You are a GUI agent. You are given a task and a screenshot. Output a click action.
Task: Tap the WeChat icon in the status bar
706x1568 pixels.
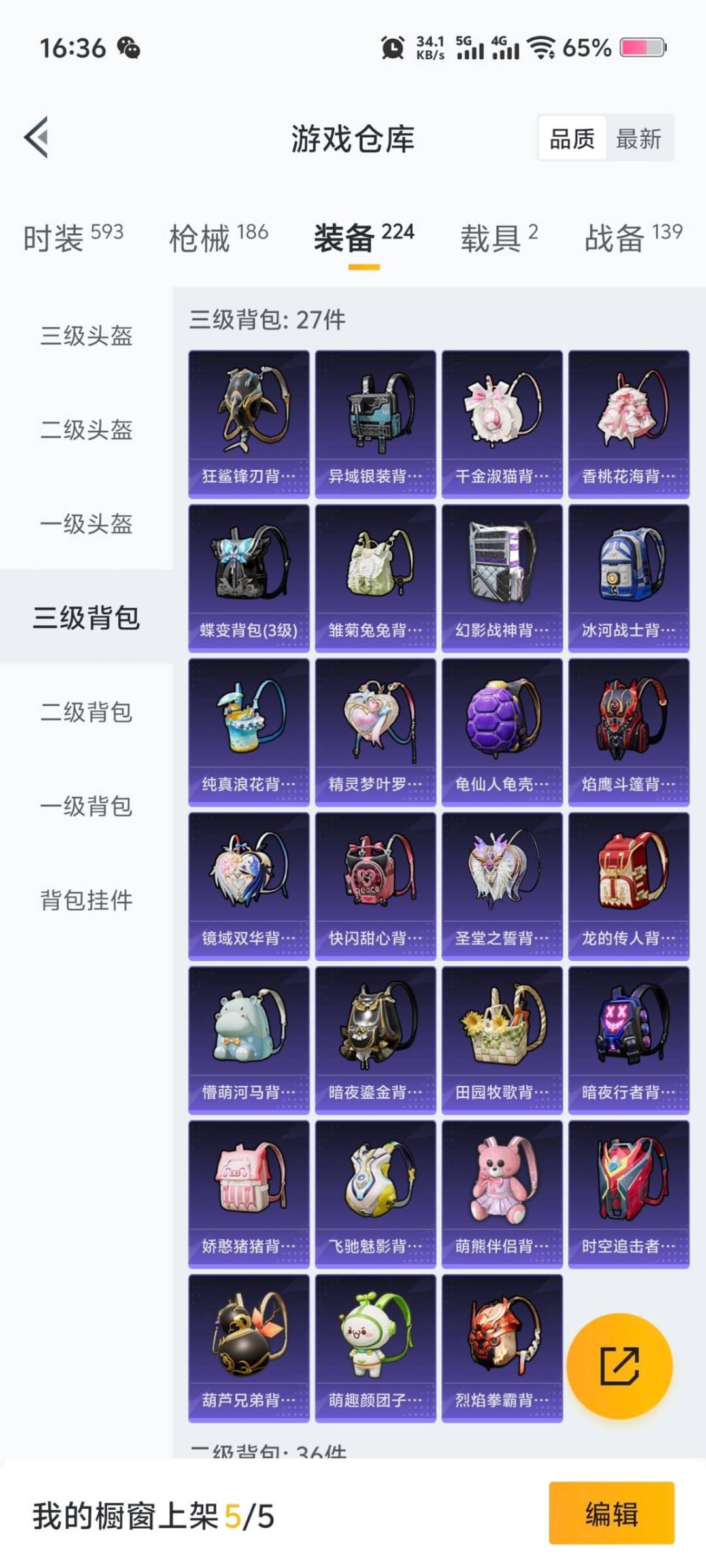point(127,48)
